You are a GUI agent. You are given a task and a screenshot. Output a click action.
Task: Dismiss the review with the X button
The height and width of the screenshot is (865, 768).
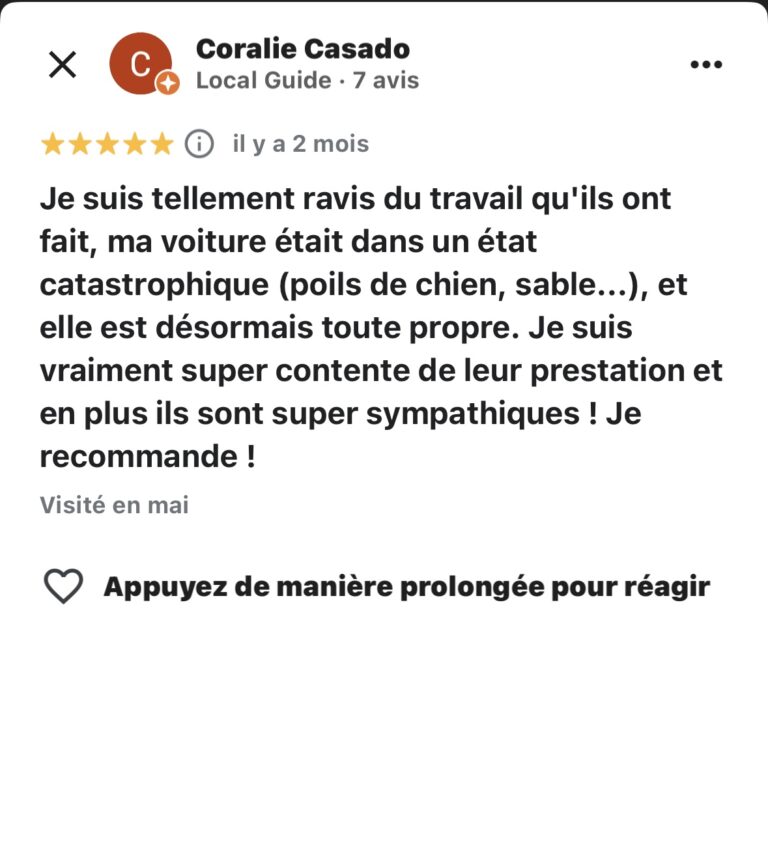tap(62, 63)
